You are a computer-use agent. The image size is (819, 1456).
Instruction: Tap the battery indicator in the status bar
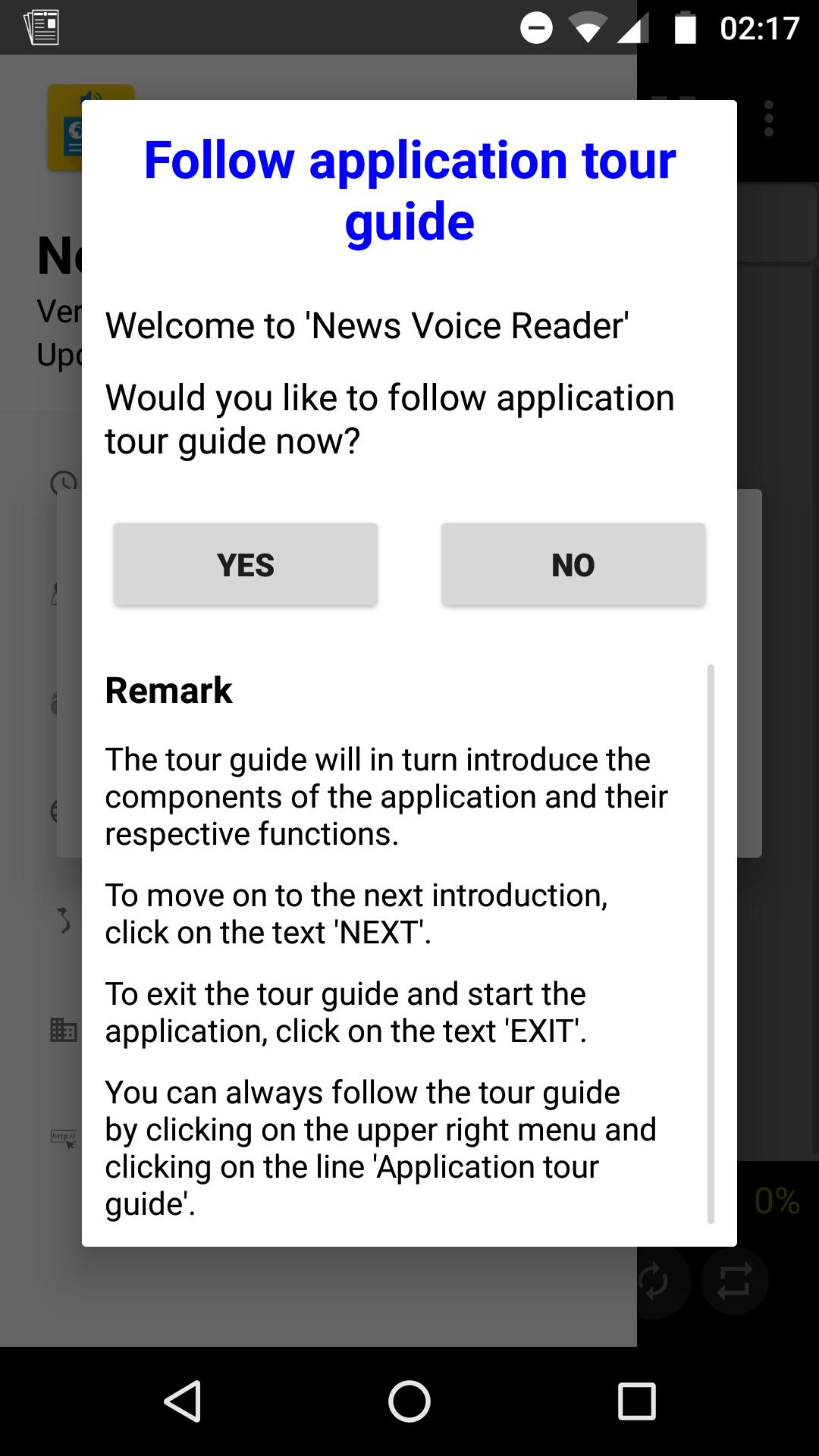686,27
